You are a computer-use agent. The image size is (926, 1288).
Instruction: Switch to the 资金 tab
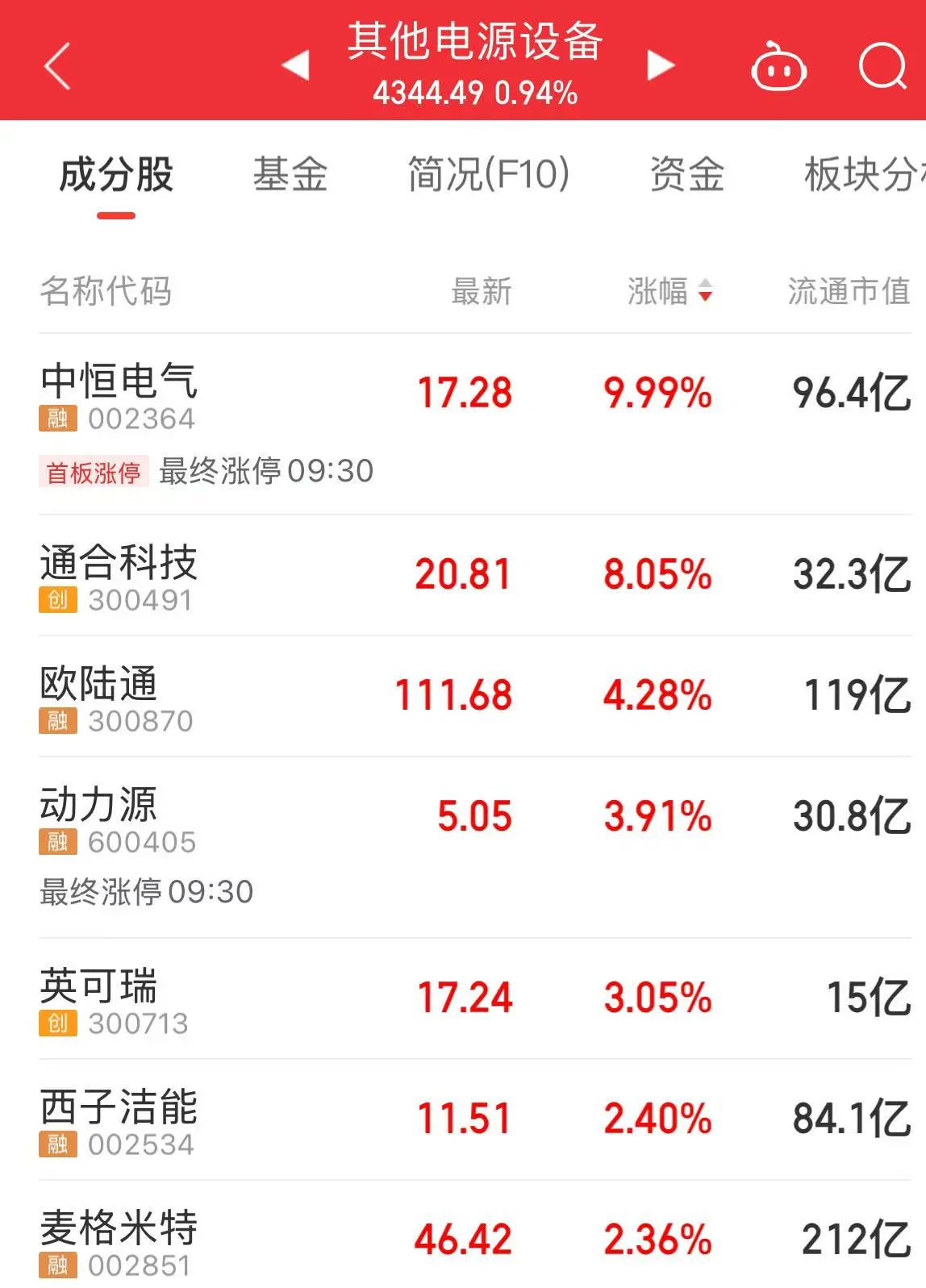(687, 175)
